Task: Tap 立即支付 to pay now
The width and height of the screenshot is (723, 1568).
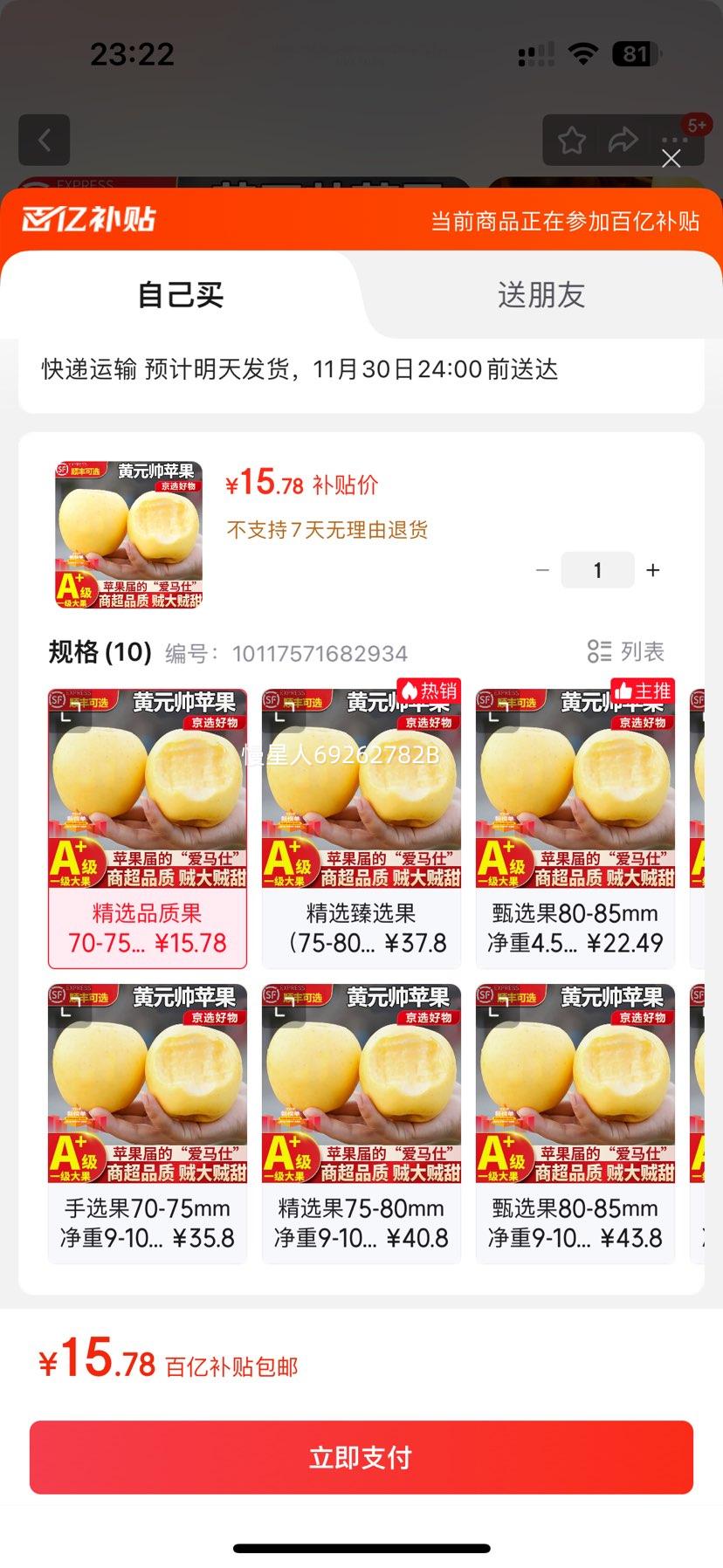Action: pos(361,1457)
